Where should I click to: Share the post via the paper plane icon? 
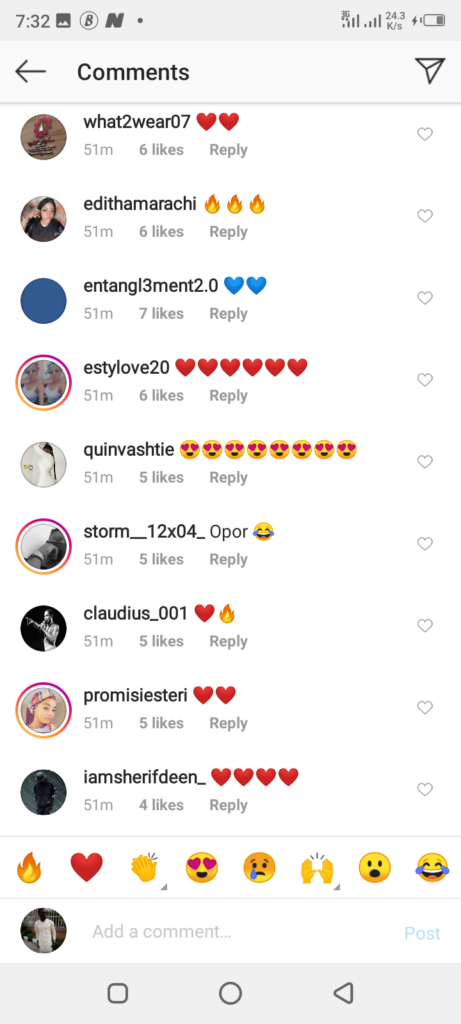(430, 71)
